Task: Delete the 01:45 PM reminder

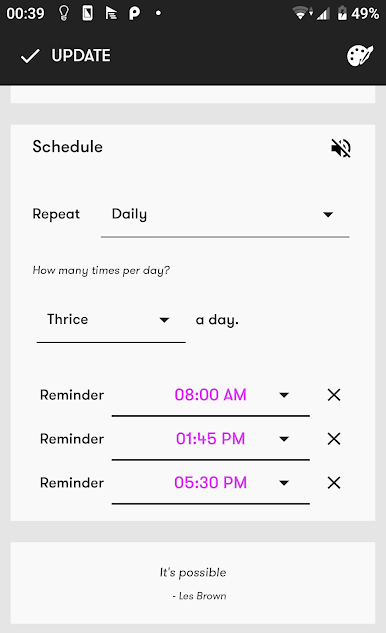Action: 334,439
